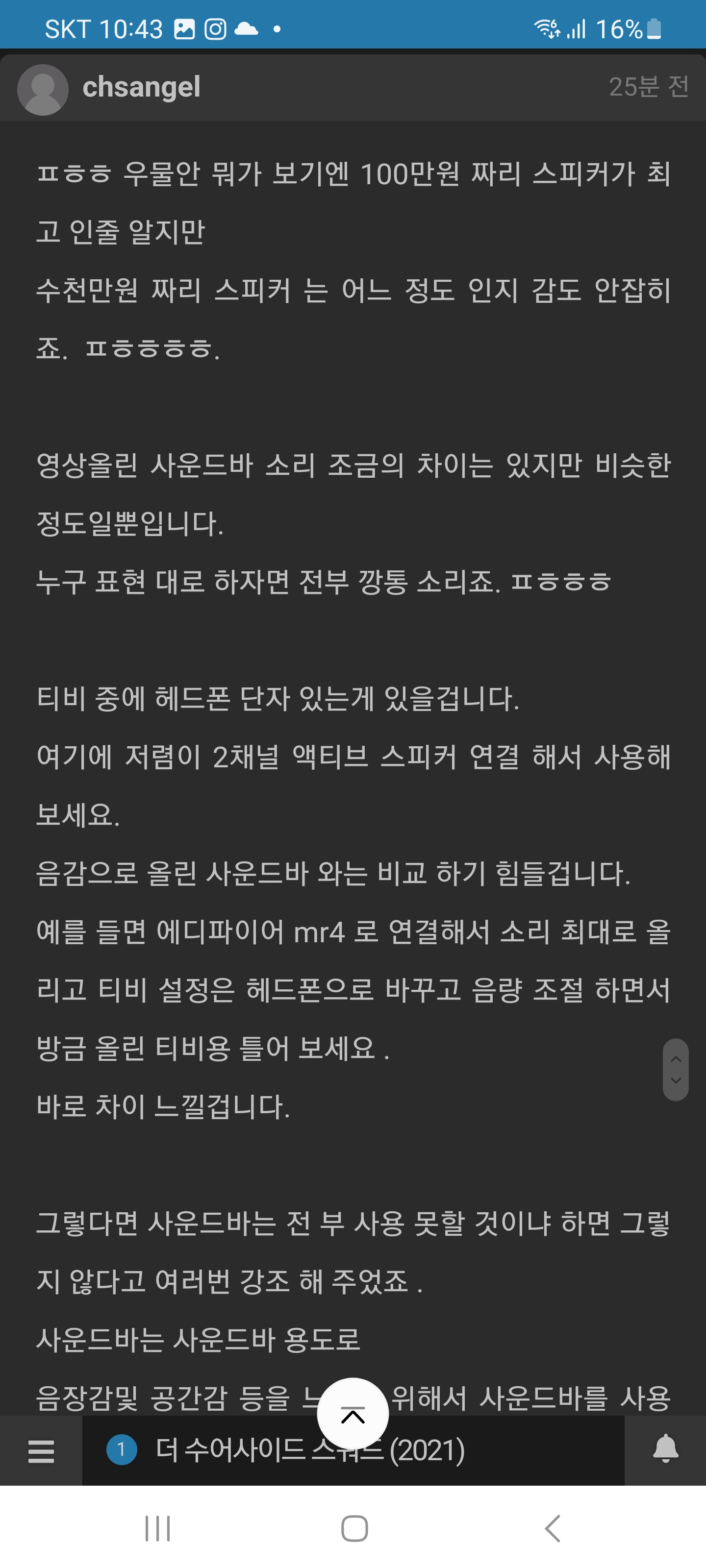The height and width of the screenshot is (1568, 706).
Task: Open the notifications bell
Action: point(665,1449)
